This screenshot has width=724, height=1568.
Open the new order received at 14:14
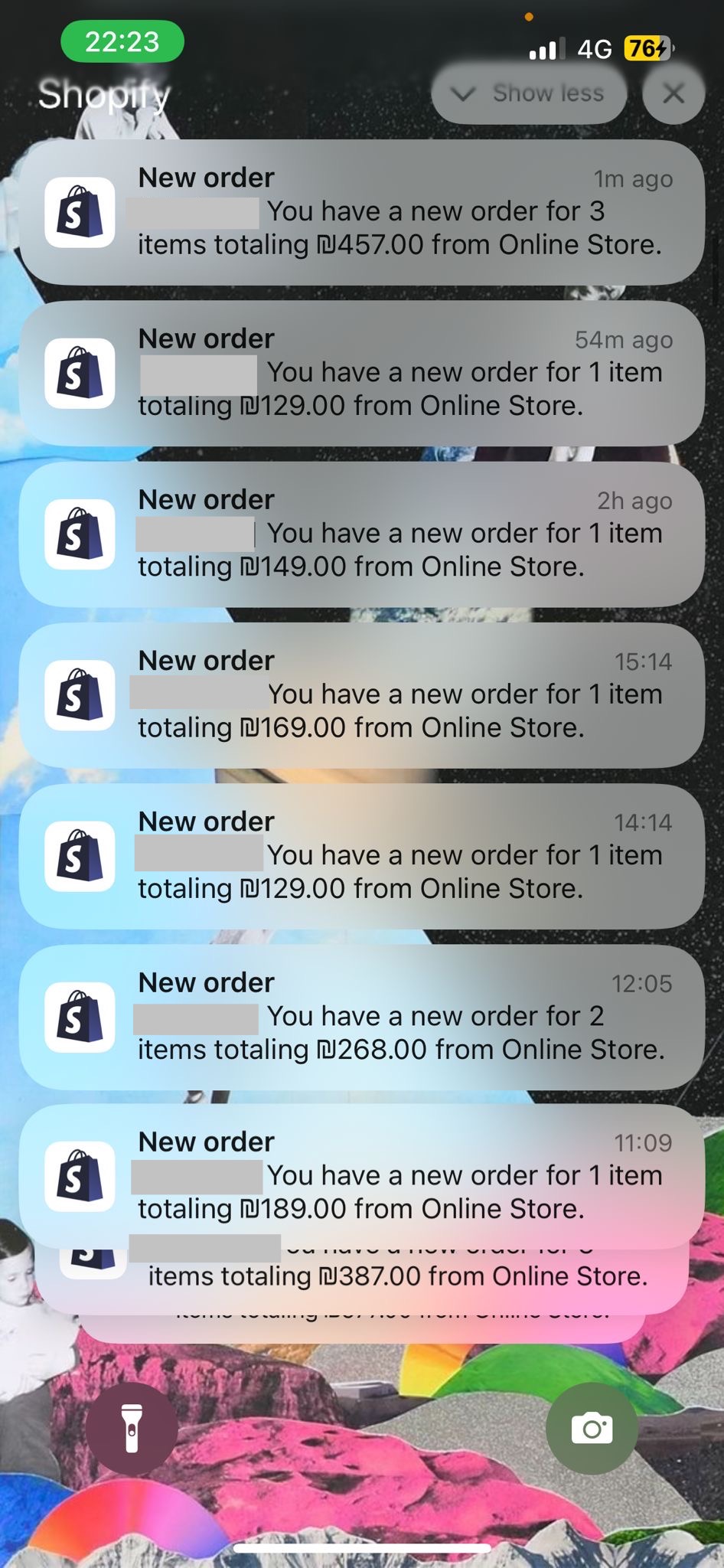click(361, 856)
